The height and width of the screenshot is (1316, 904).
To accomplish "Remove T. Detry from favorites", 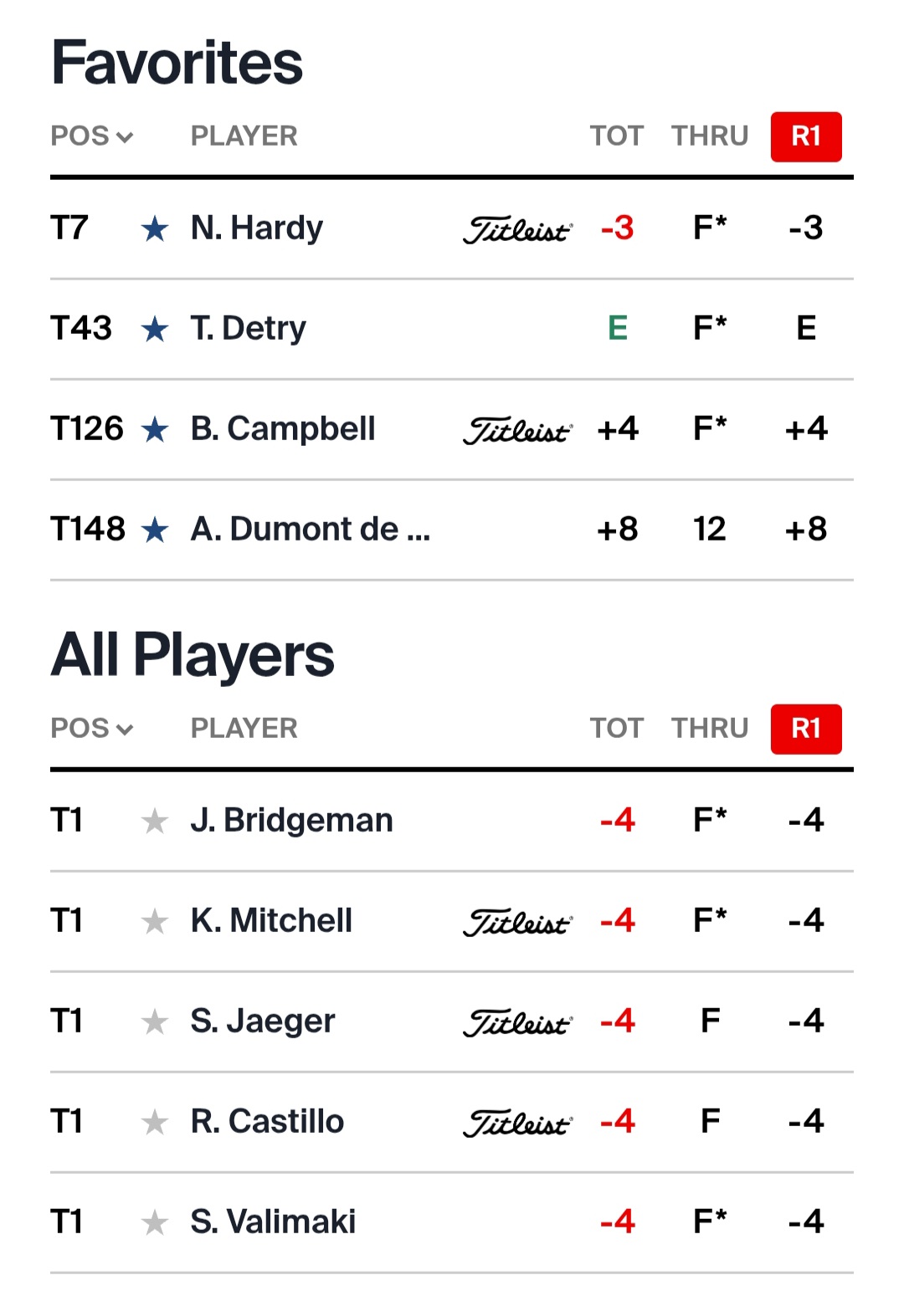I will click(x=155, y=329).
